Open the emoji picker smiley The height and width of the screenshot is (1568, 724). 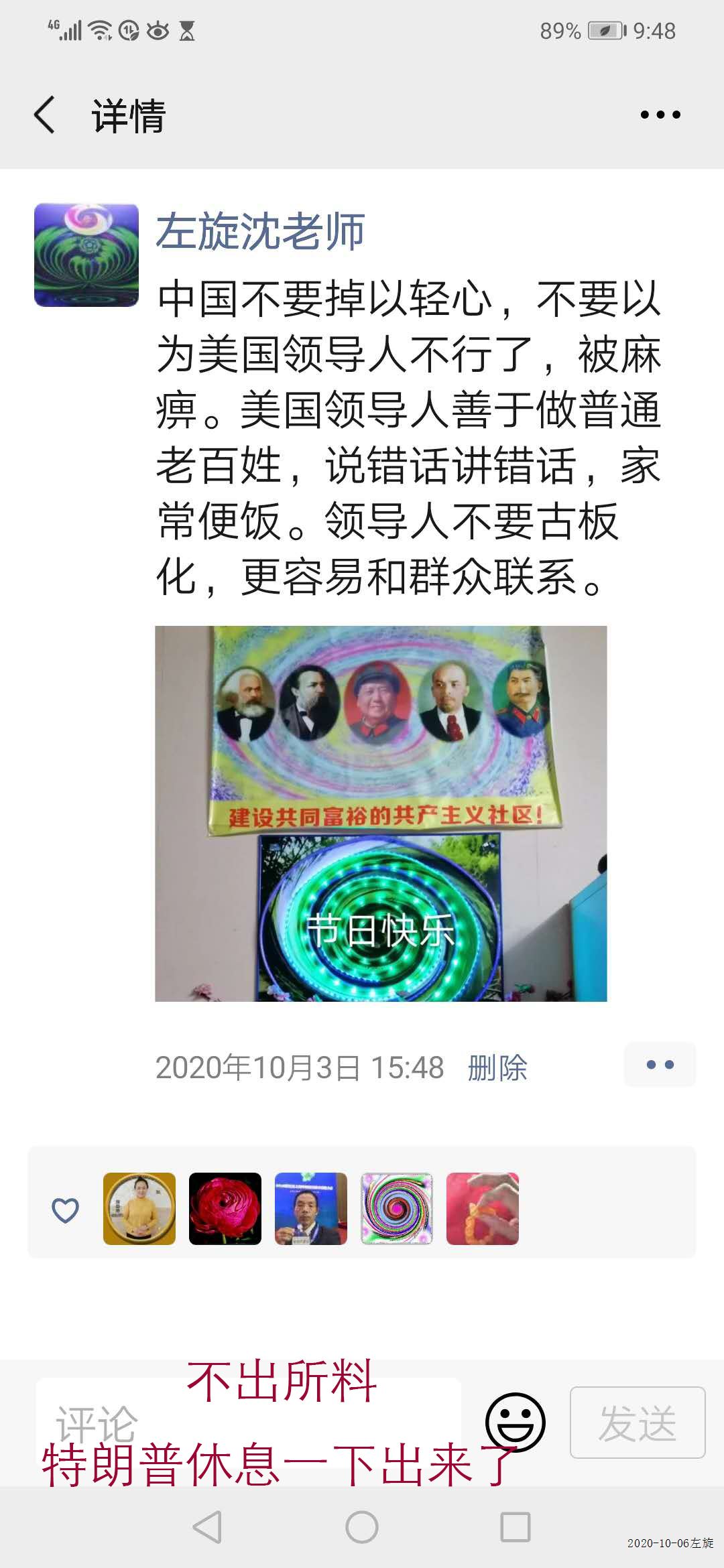(x=515, y=1422)
